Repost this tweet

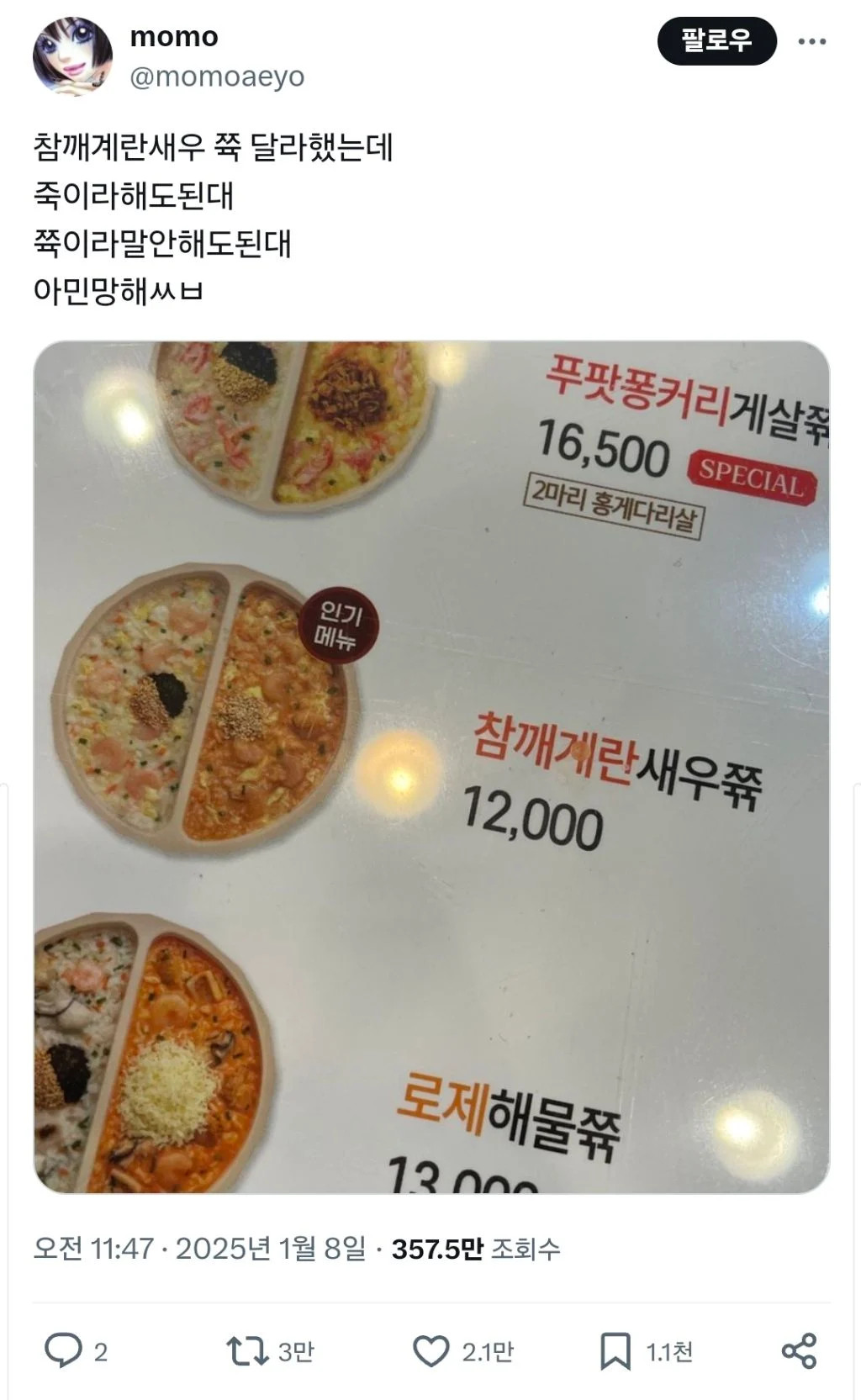click(x=246, y=1350)
